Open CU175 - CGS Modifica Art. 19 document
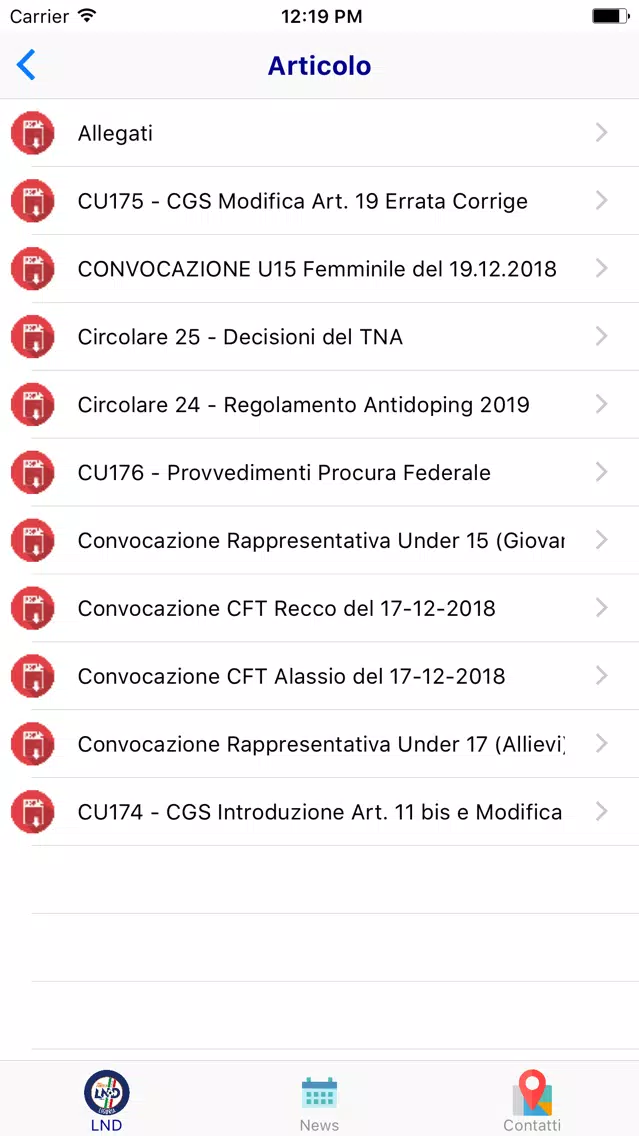The image size is (639, 1136). pyautogui.click(x=320, y=201)
